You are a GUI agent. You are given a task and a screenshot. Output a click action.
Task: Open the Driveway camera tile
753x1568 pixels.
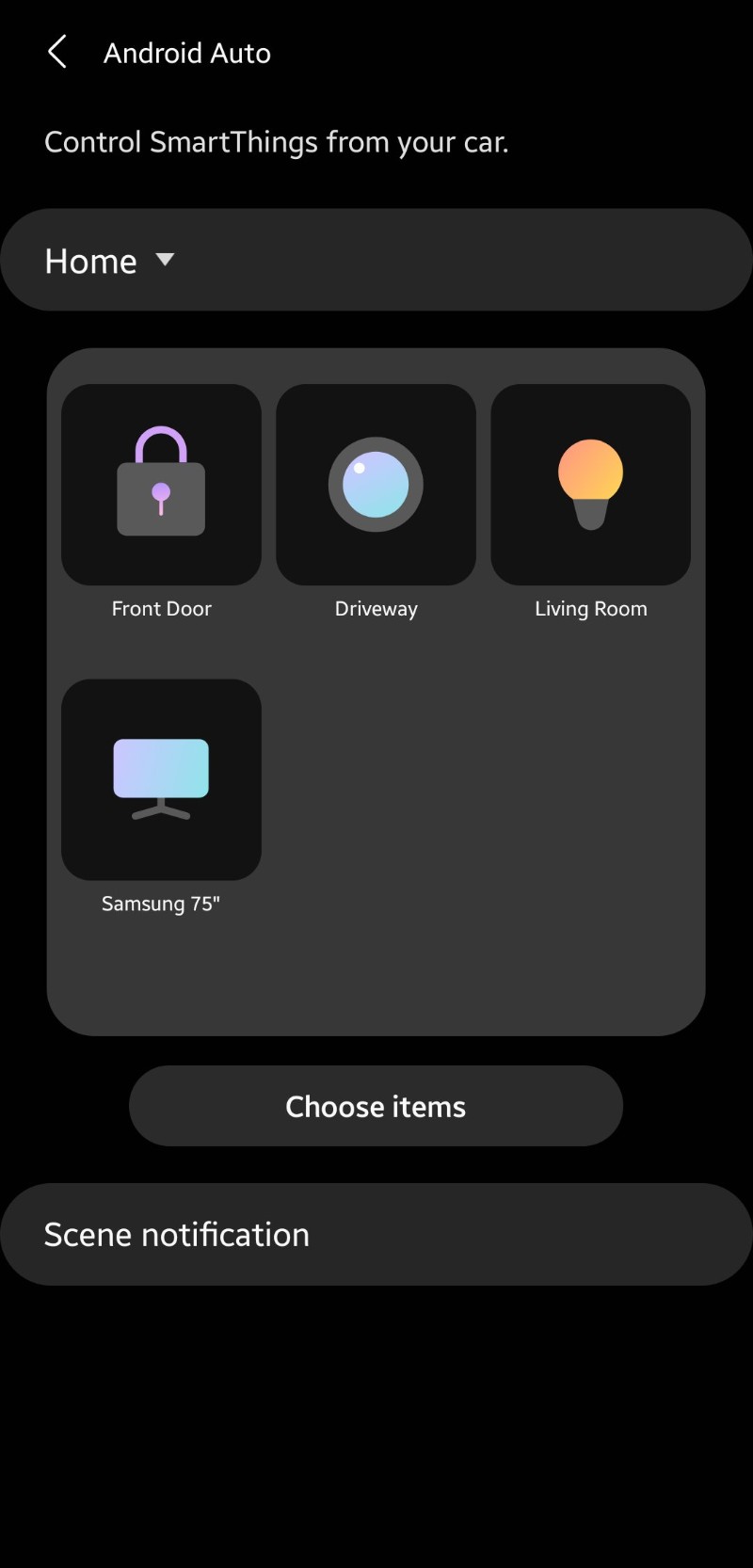[x=376, y=485]
